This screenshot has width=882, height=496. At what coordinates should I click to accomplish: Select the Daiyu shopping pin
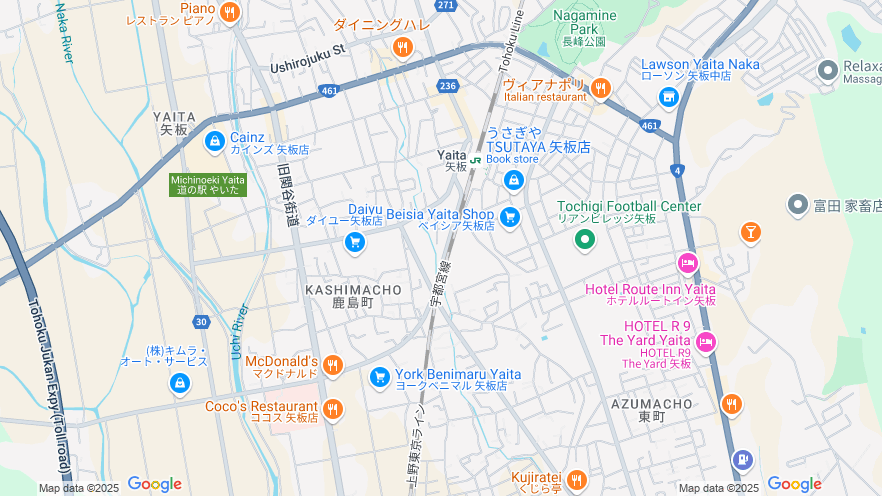tap(354, 242)
